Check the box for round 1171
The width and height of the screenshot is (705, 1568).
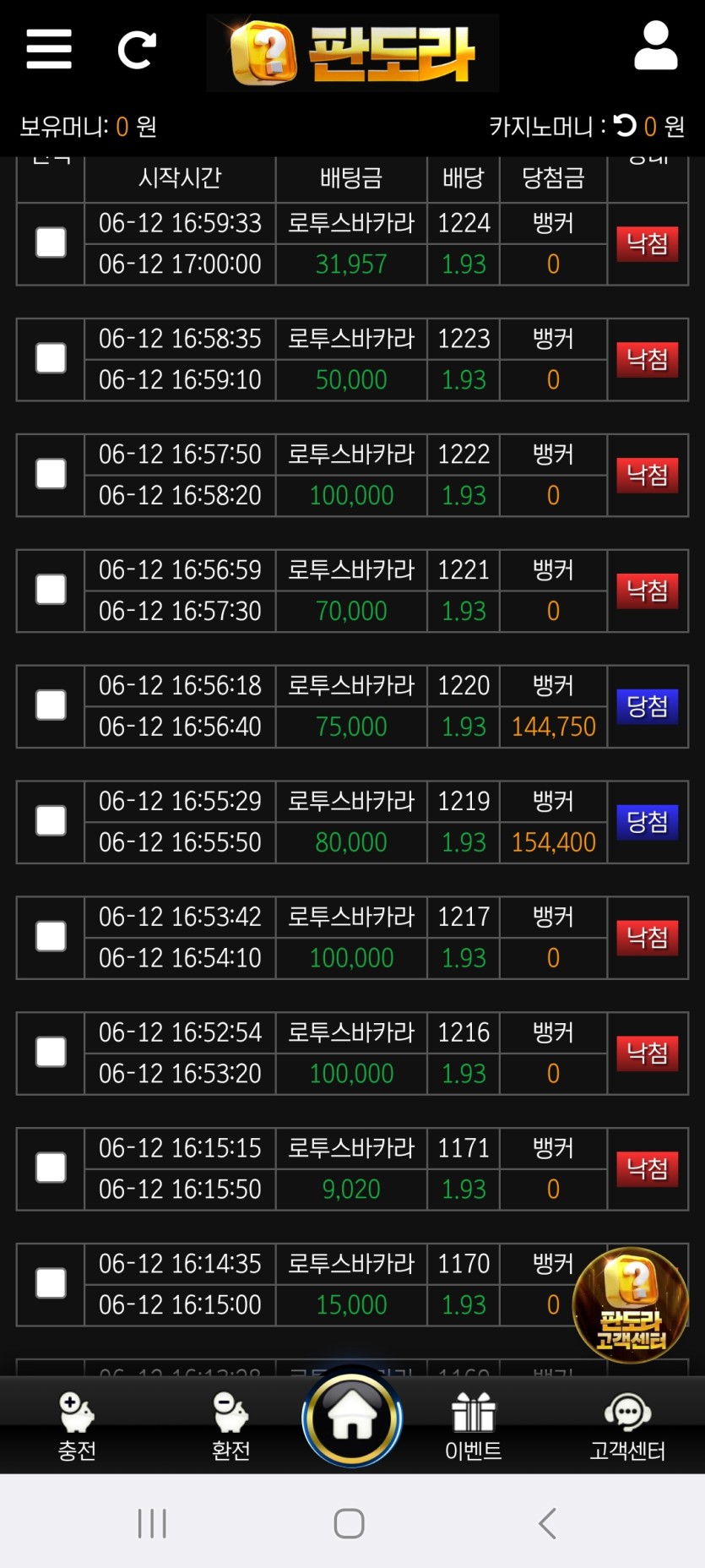[x=51, y=1168]
